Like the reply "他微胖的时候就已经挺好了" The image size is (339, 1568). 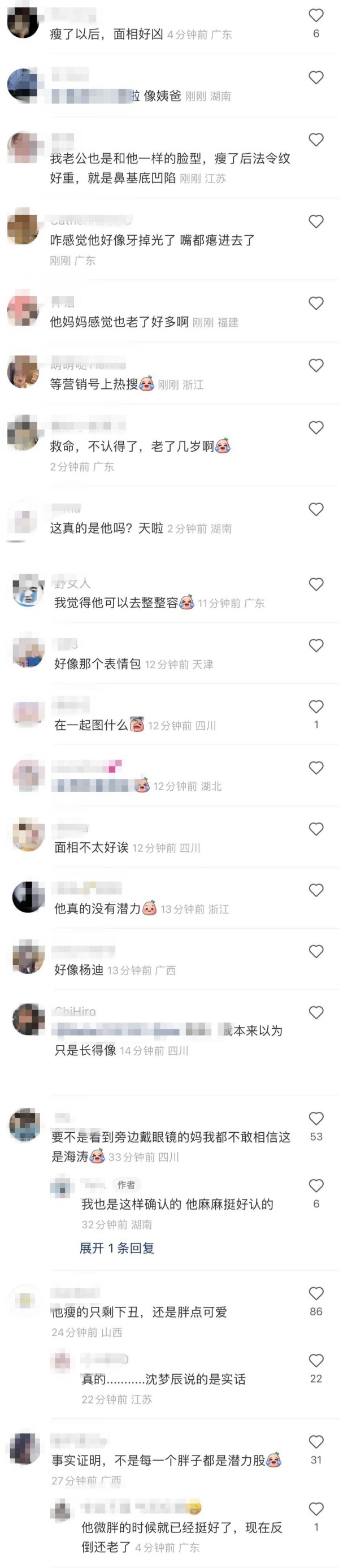click(x=315, y=1508)
